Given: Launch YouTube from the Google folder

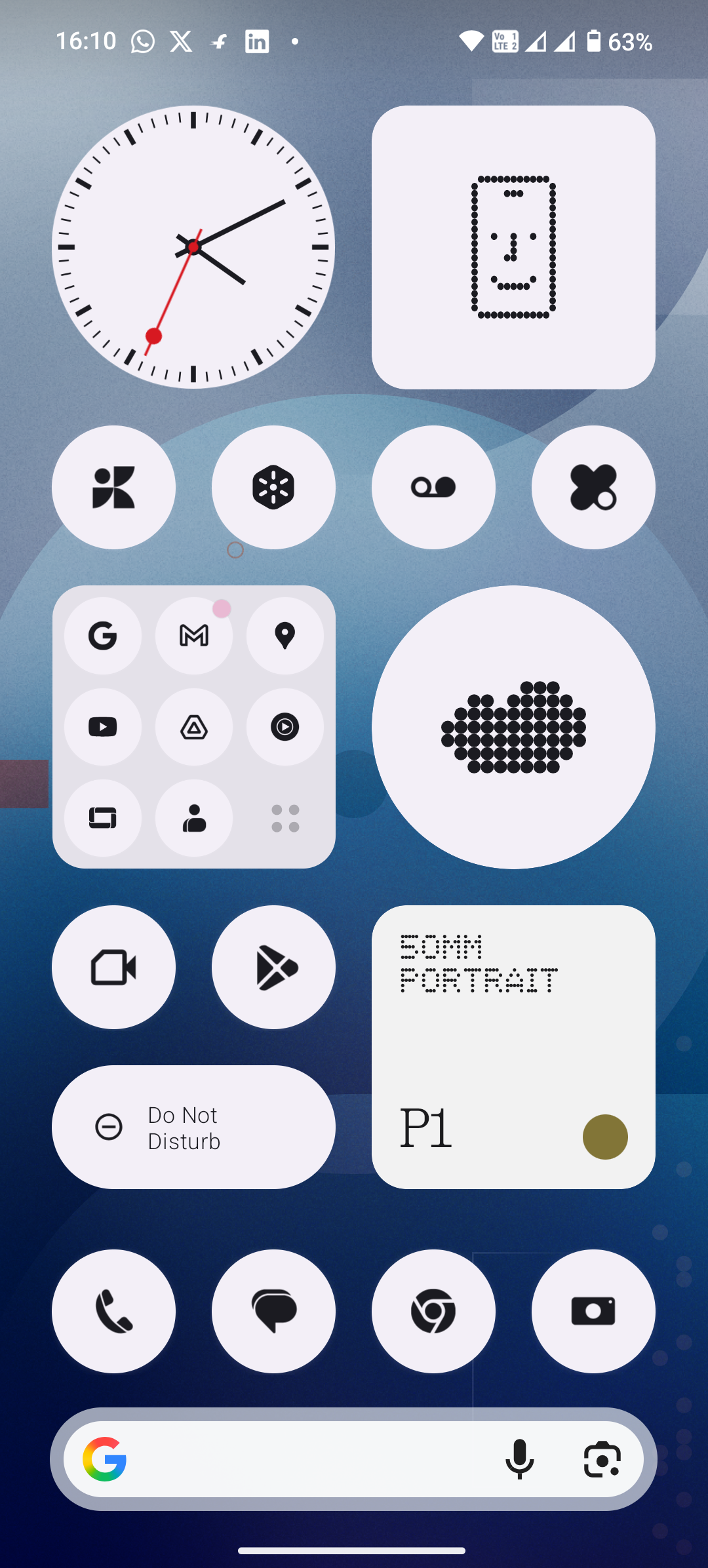Looking at the screenshot, I should point(103,726).
